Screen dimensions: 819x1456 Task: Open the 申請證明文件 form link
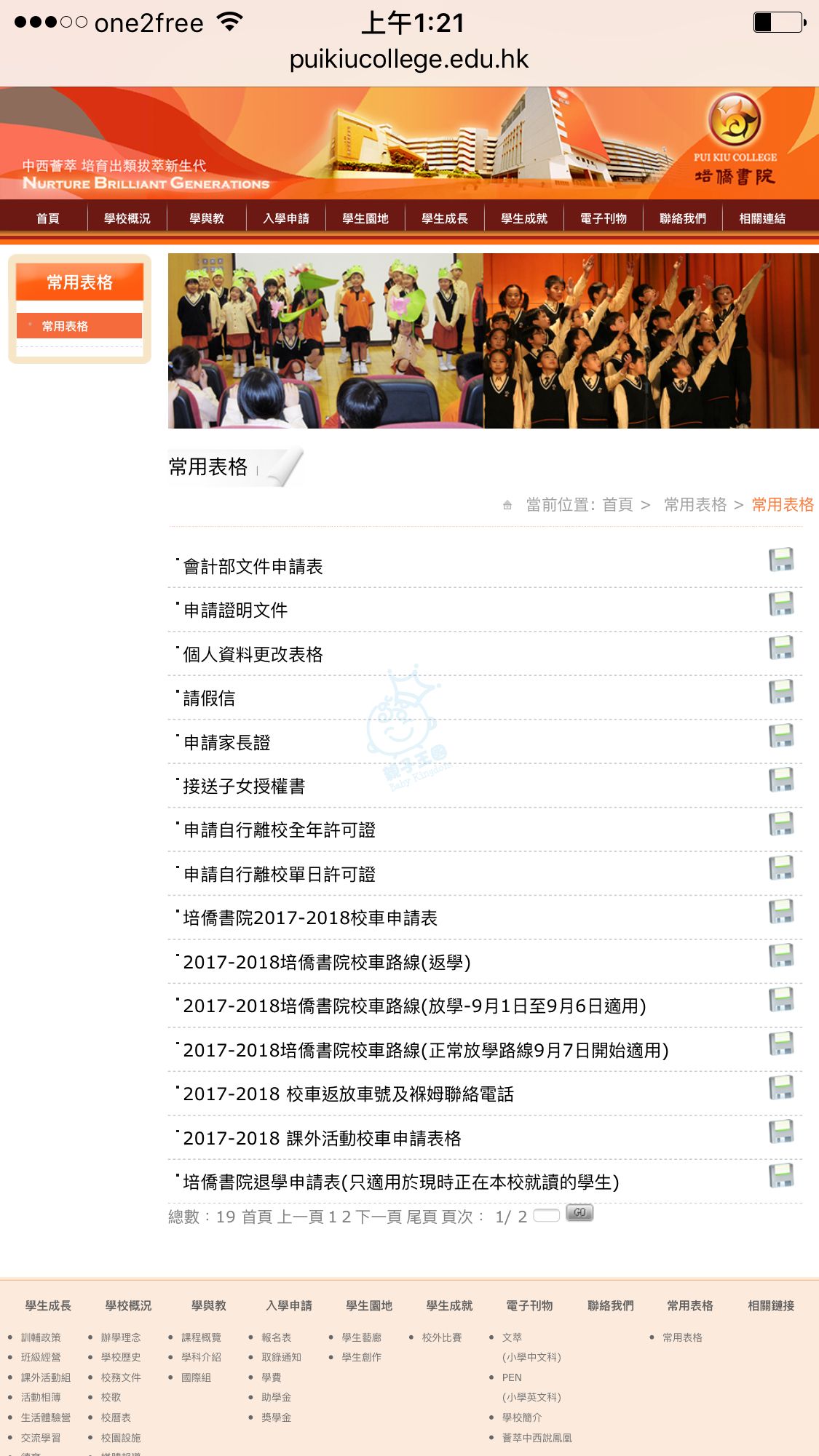coord(235,610)
